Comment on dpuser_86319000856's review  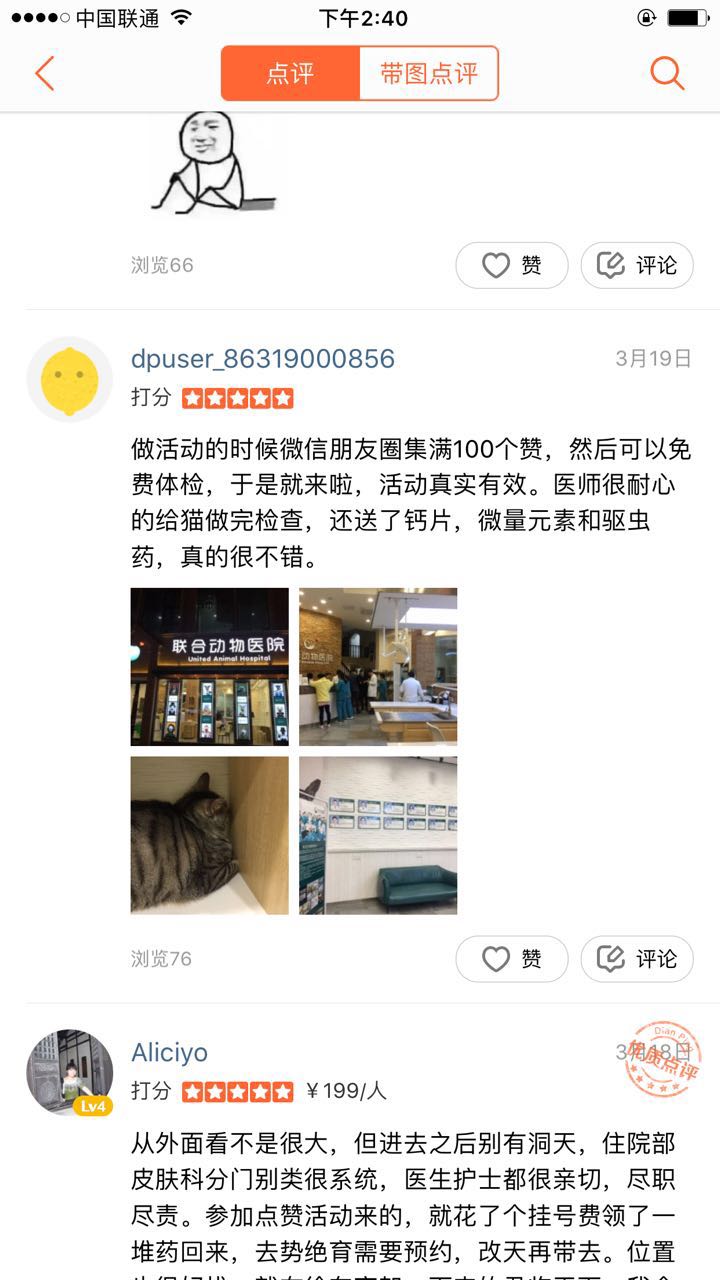(x=637, y=959)
